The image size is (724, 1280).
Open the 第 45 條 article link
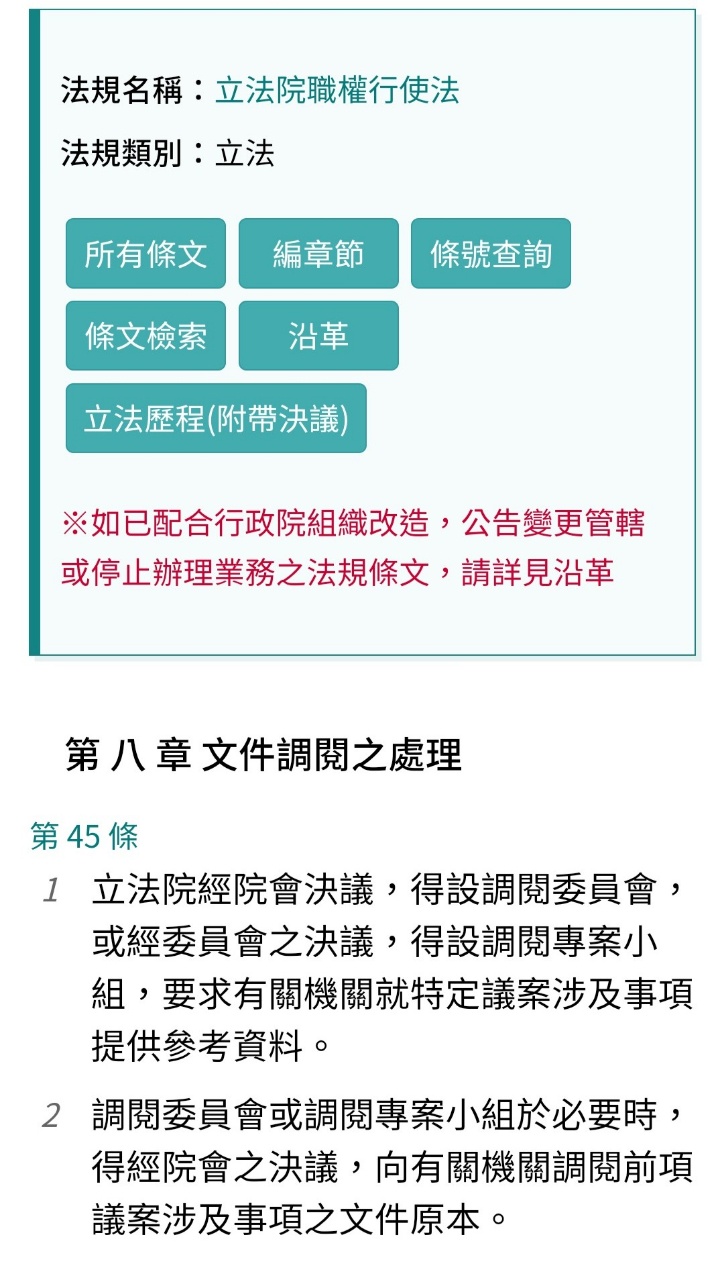pos(84,836)
